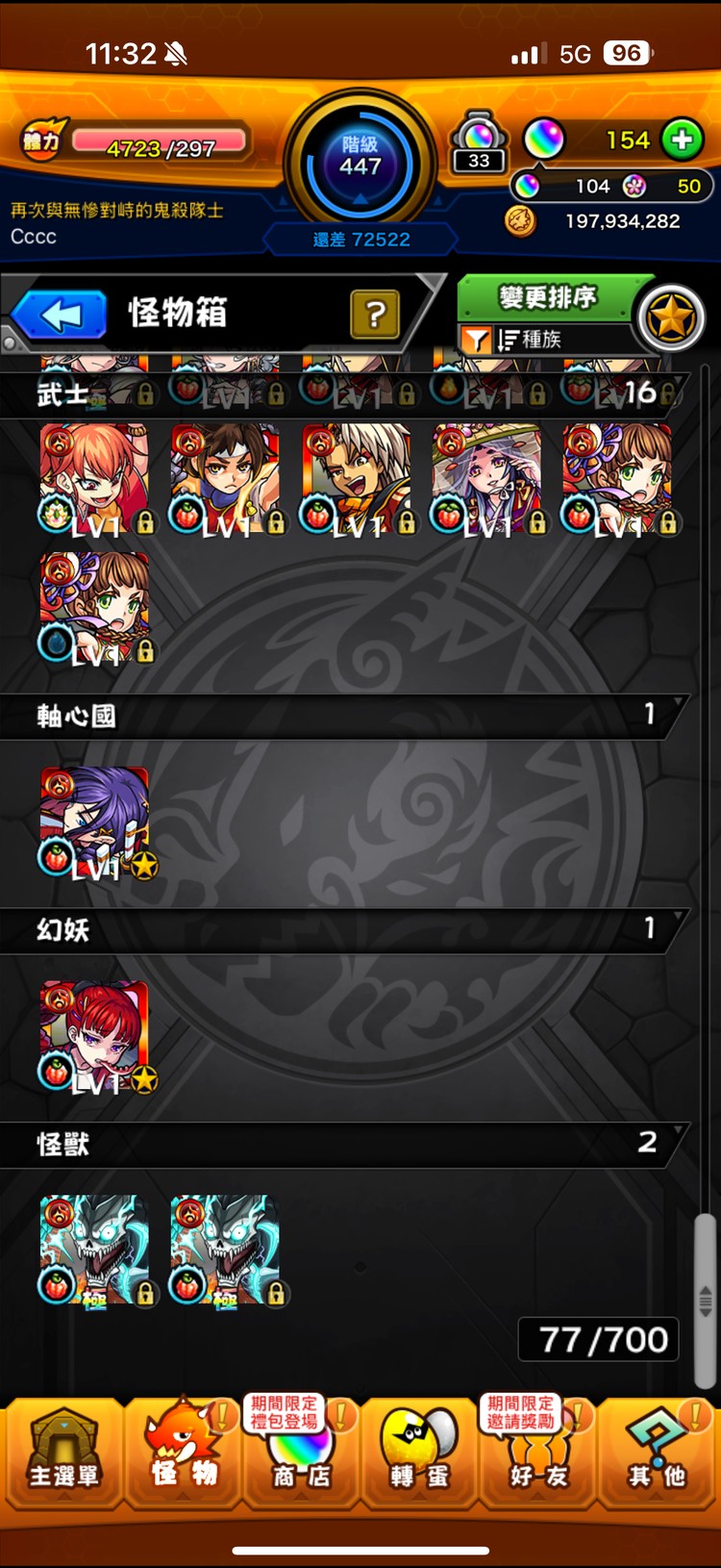Open the 其他 tab
721x1568 pixels.
pos(658,1454)
